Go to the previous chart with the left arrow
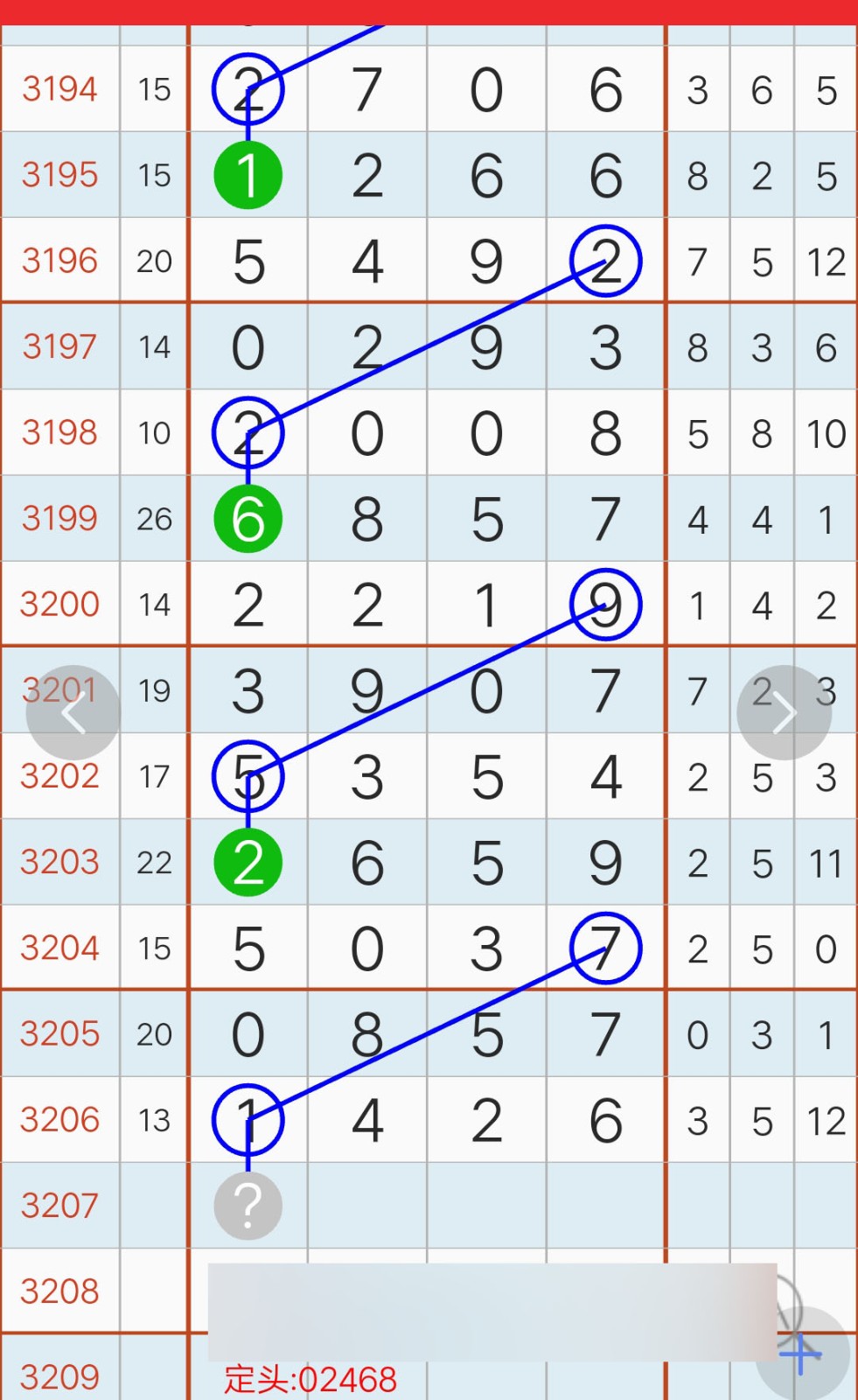 73,713
